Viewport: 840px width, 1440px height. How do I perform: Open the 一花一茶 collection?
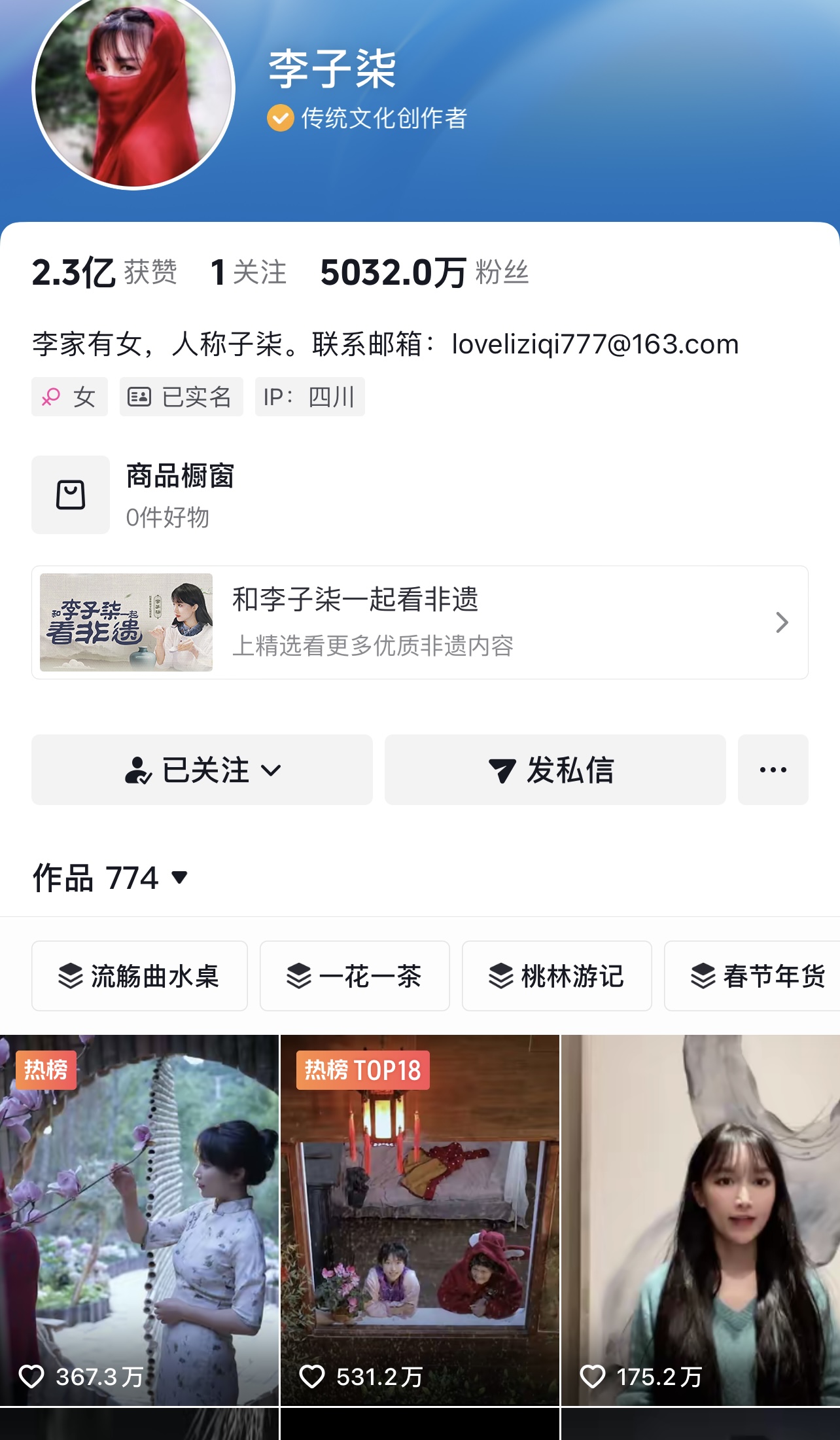point(355,976)
